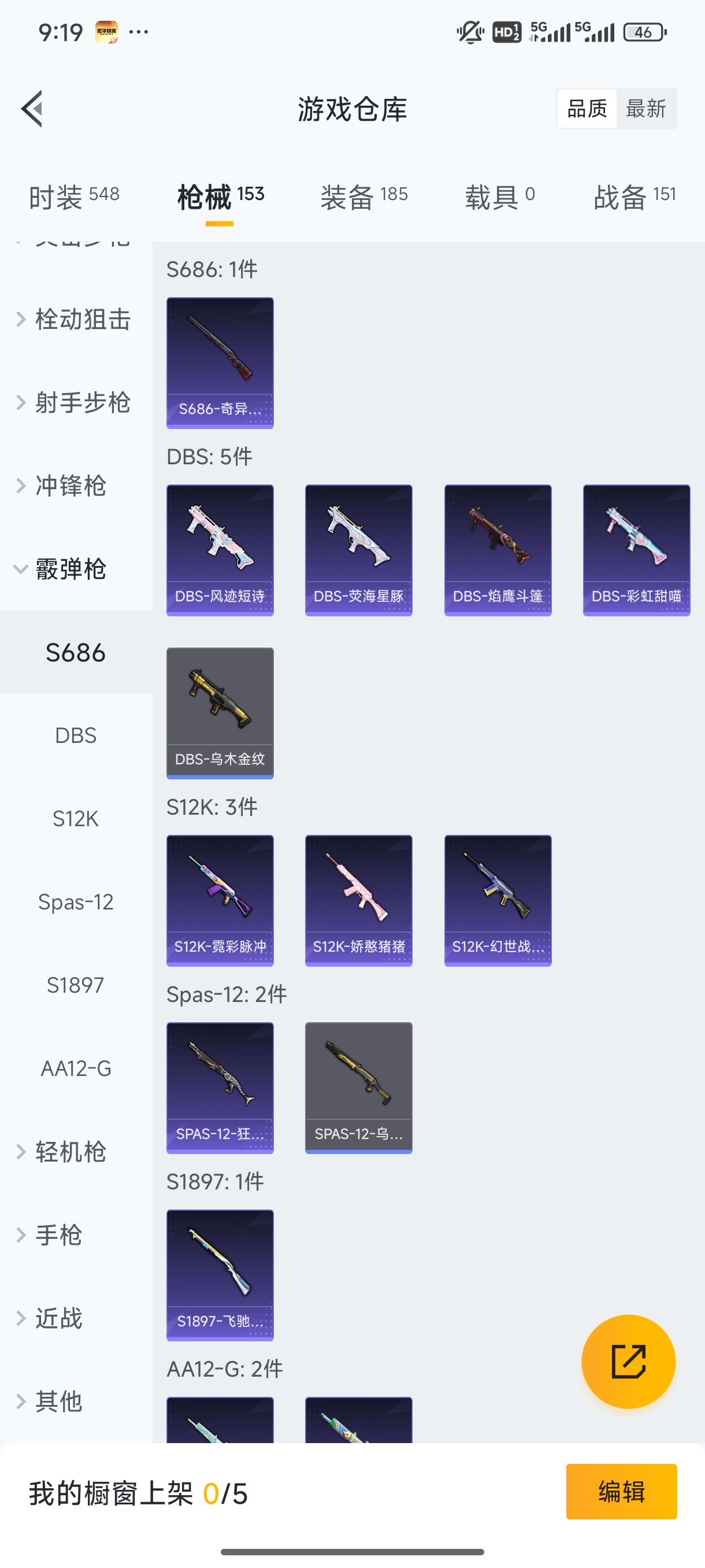705x1568 pixels.
Task: Open the DBS-乌木金纹 skin
Action: (x=220, y=713)
